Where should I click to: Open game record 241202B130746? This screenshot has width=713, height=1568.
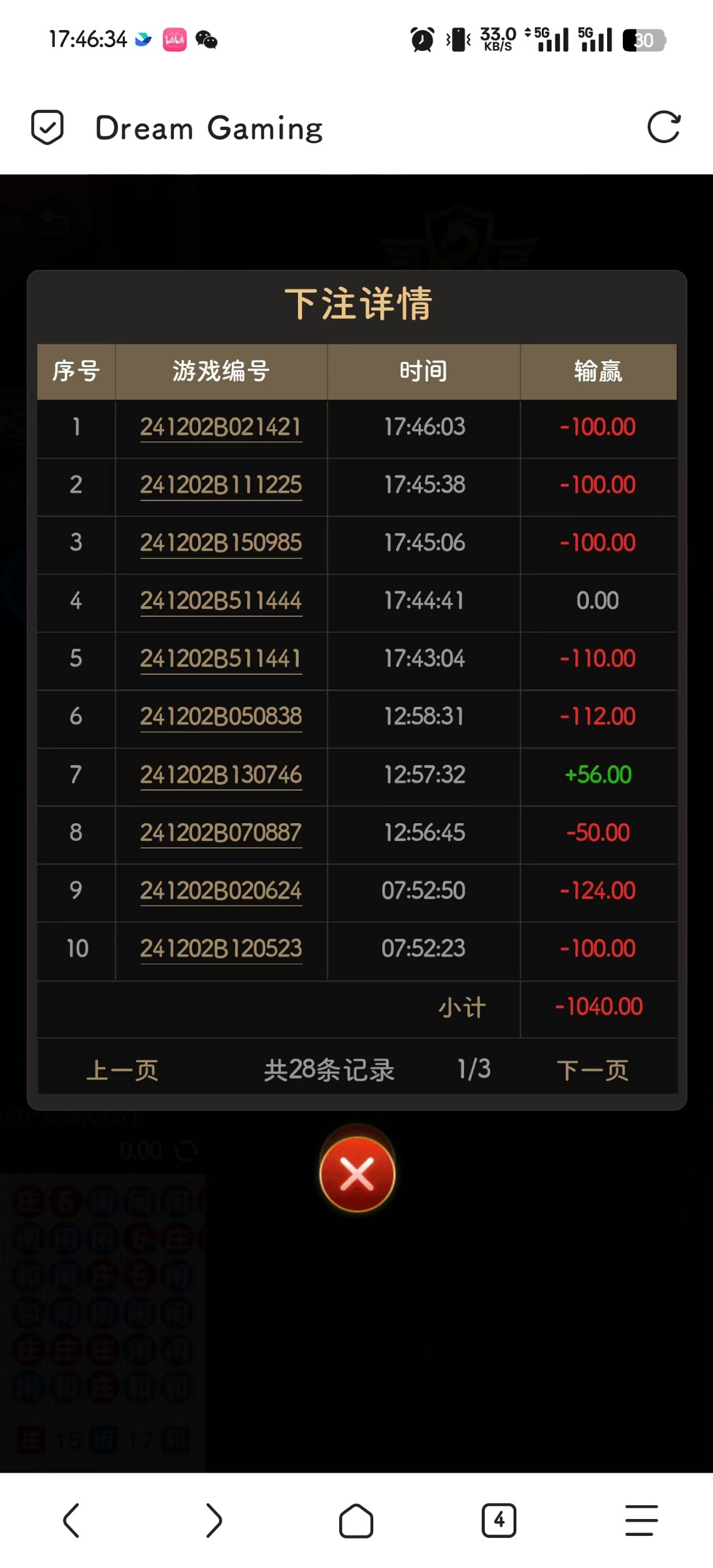tap(221, 775)
